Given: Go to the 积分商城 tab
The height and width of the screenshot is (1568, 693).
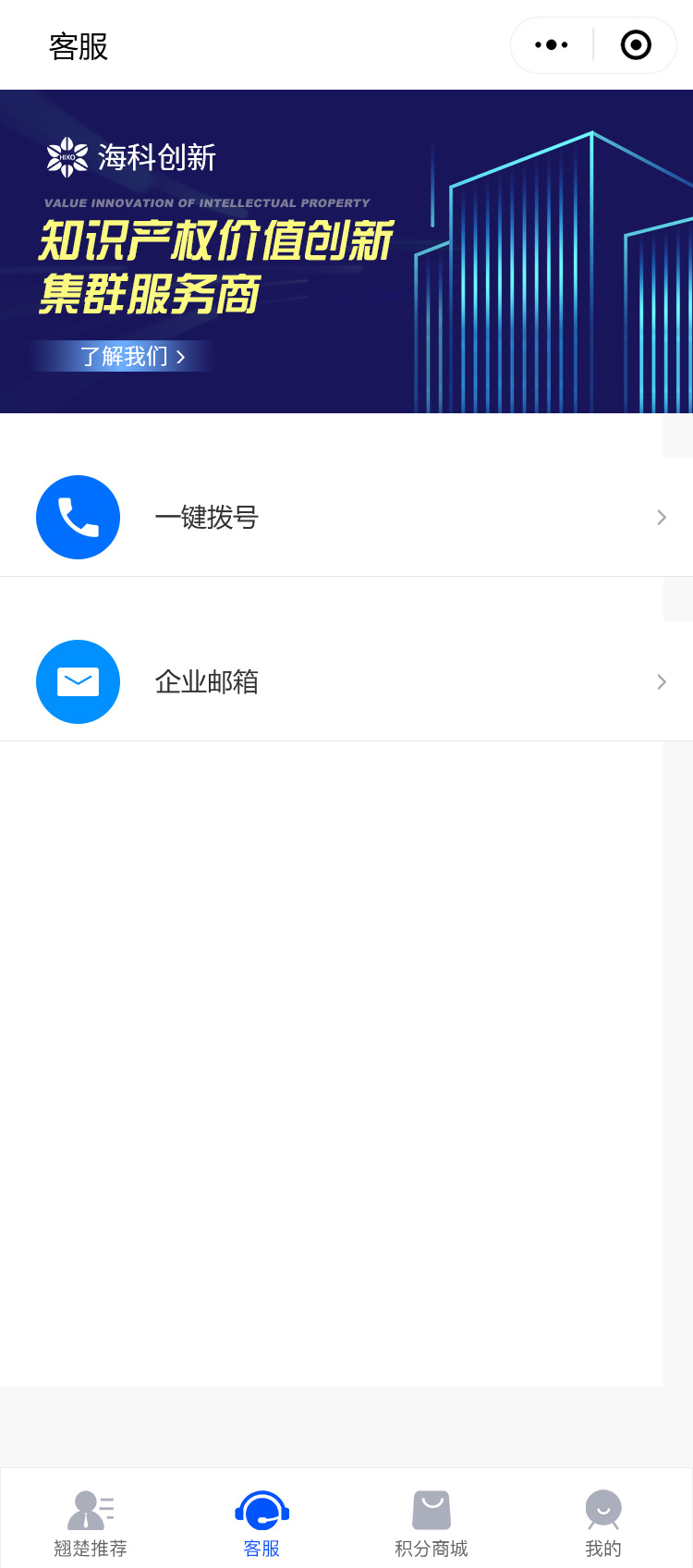Looking at the screenshot, I should tap(432, 1522).
